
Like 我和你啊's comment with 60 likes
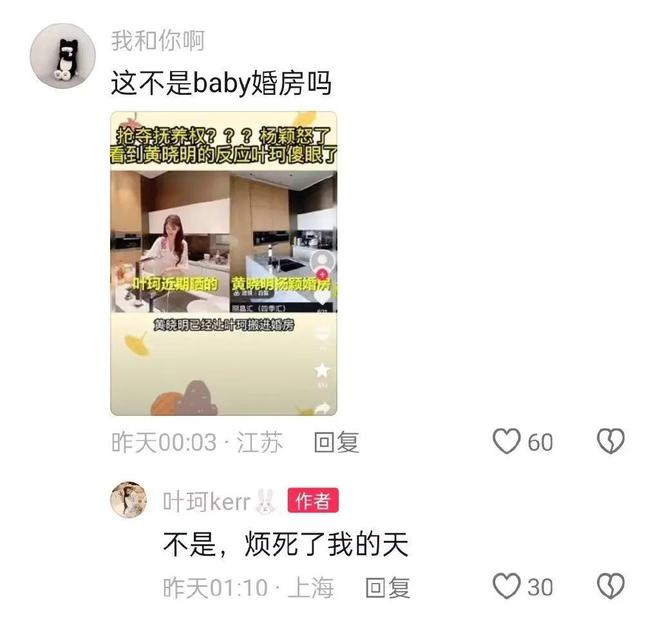tap(508, 441)
